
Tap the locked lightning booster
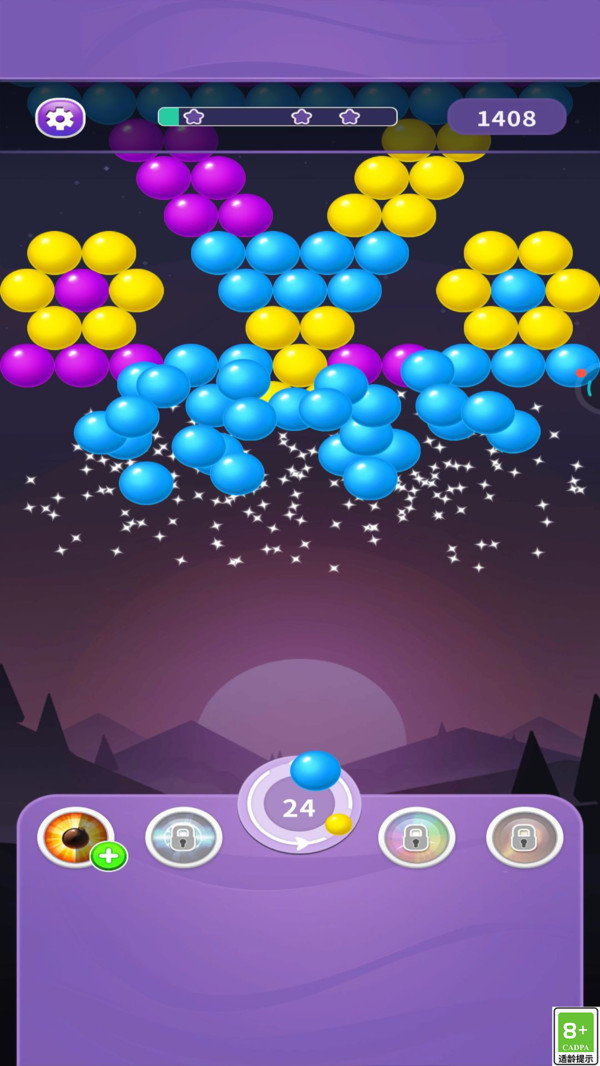pos(183,837)
